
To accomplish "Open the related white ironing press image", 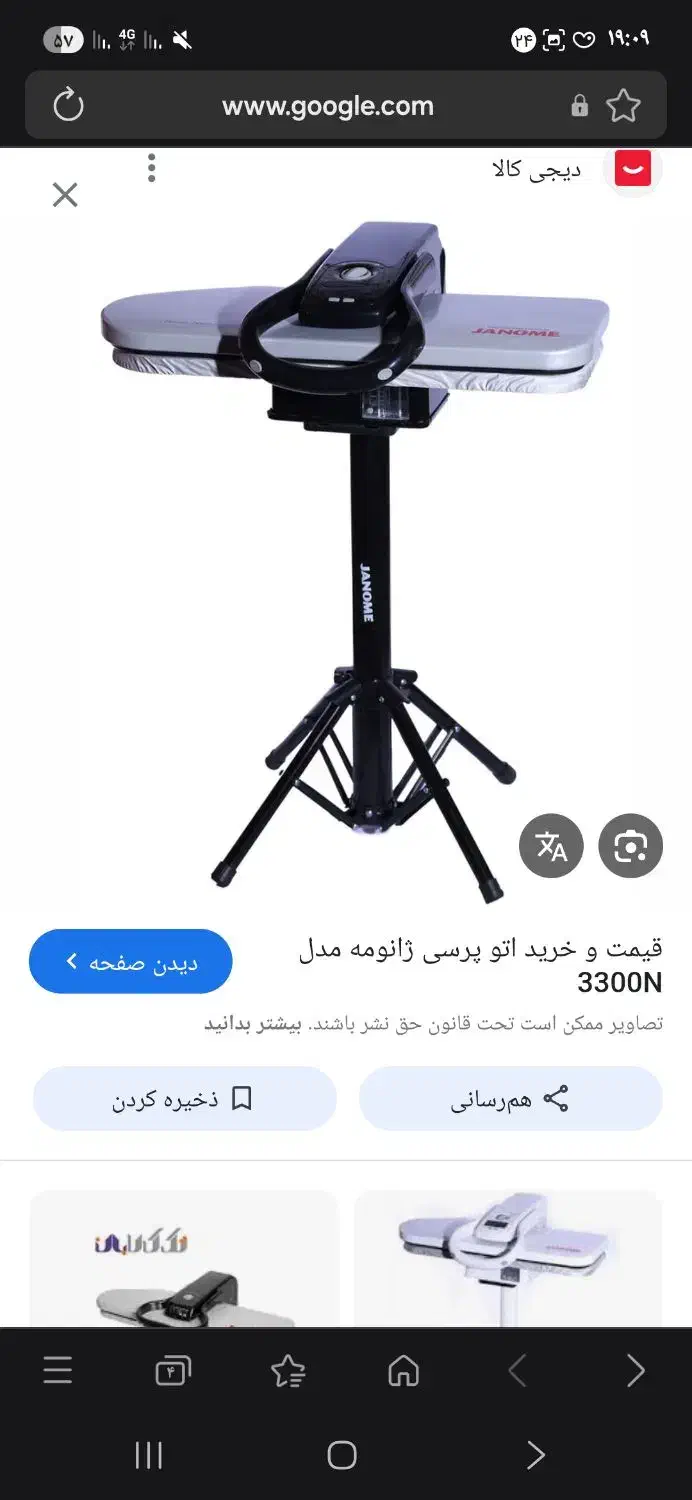I will [508, 1258].
